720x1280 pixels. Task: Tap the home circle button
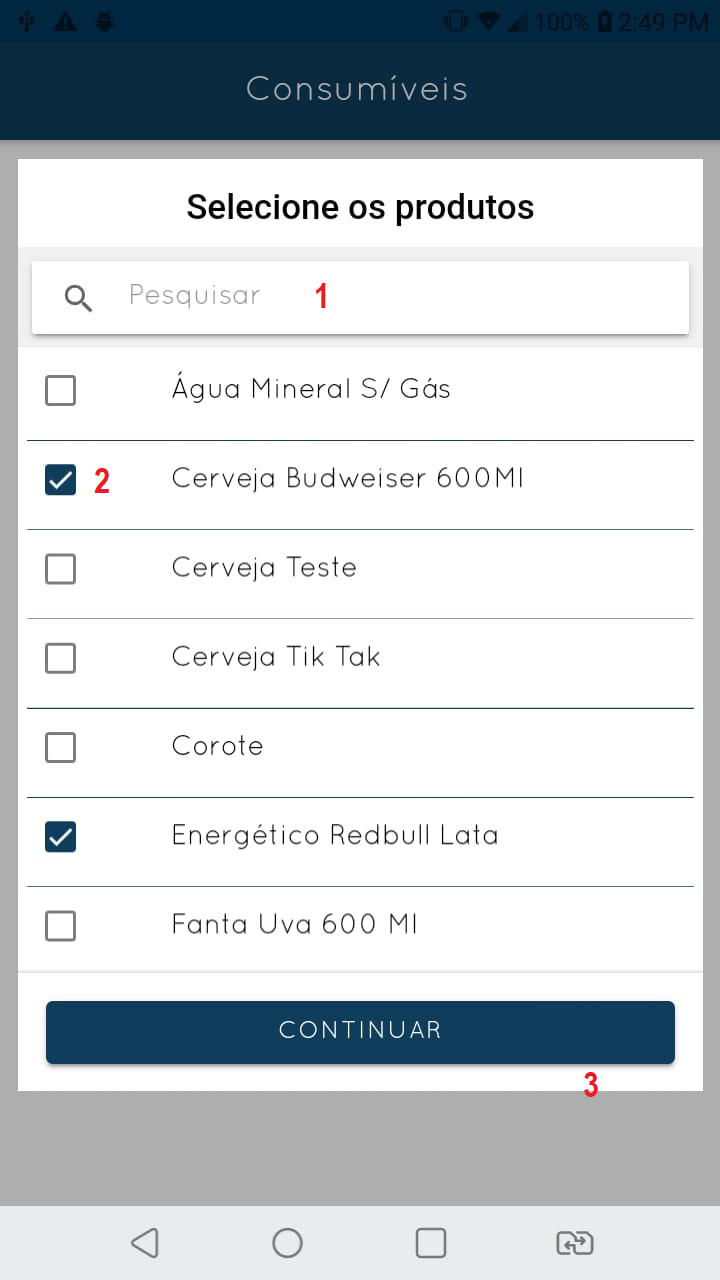pos(287,1242)
